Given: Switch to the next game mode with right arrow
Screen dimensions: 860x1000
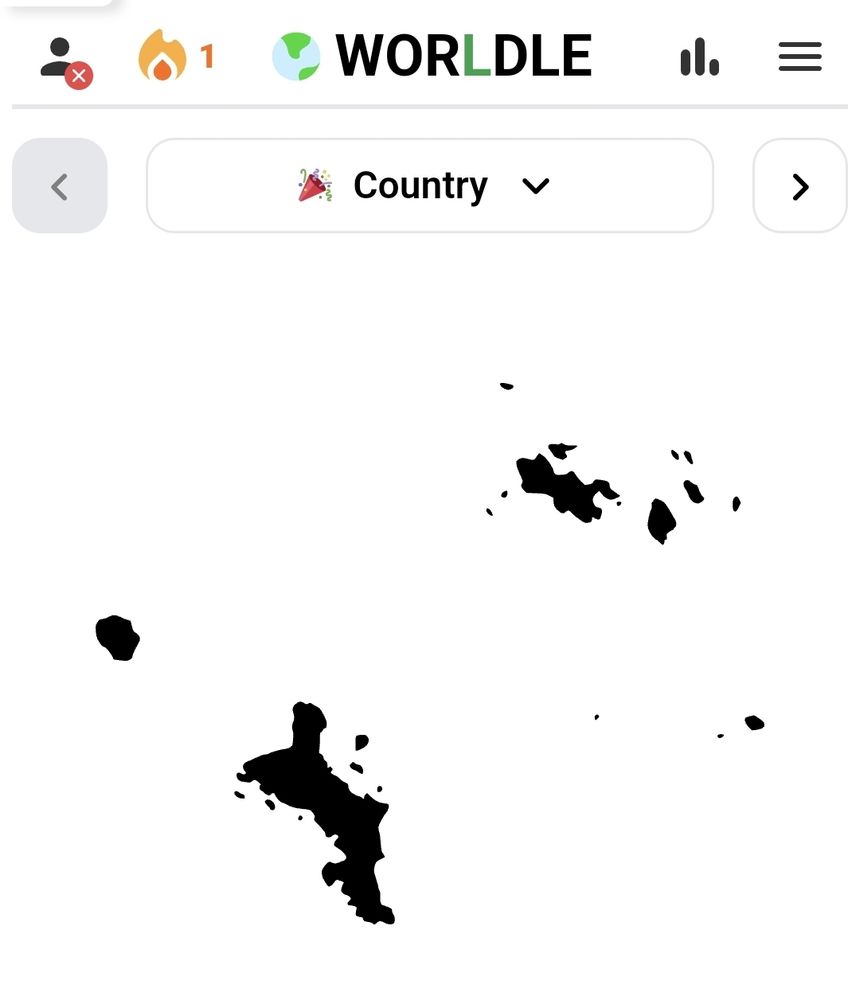Looking at the screenshot, I should point(799,185).
